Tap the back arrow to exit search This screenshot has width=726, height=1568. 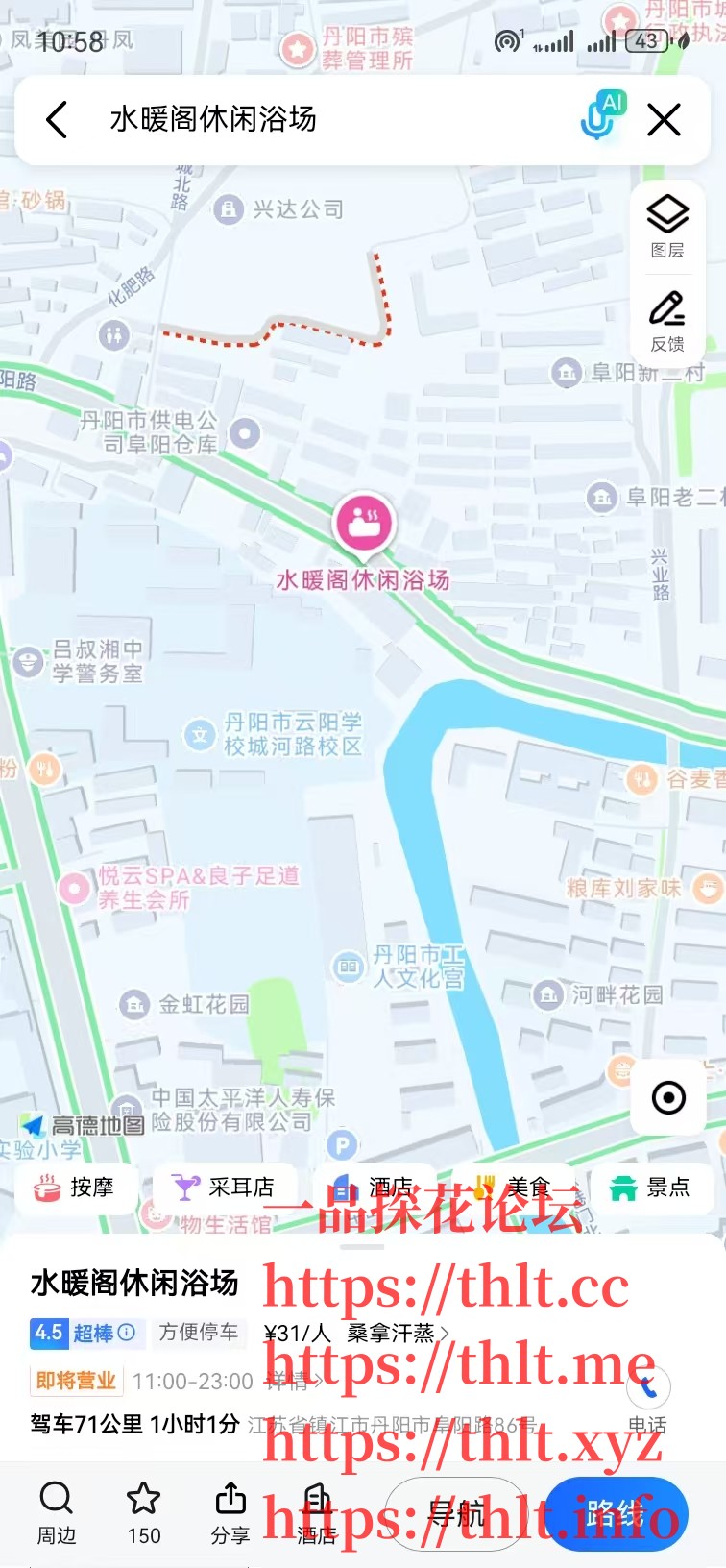[x=56, y=119]
